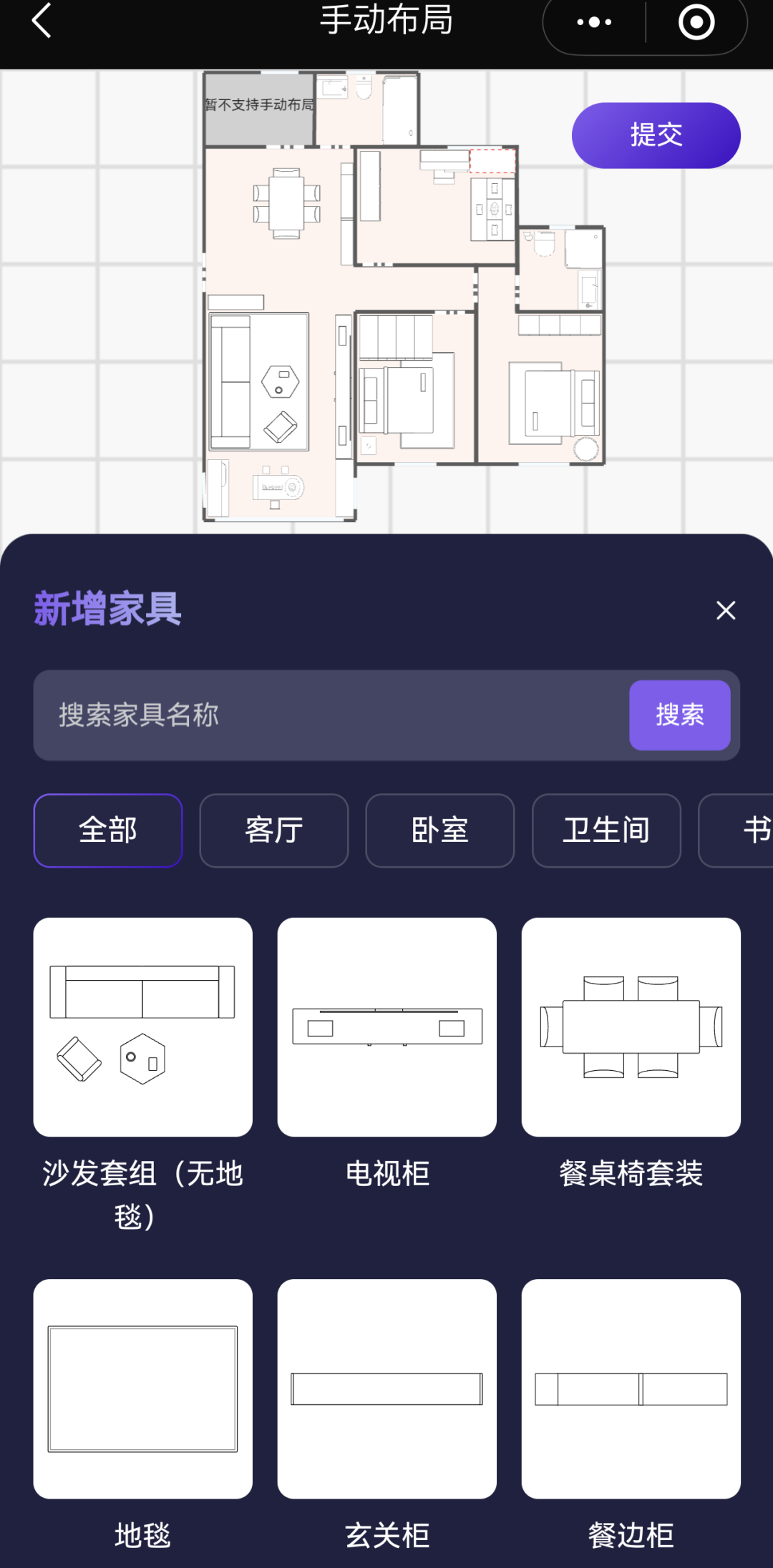
Task: Tap the sofa in the living room floor plan
Action: coord(230,381)
